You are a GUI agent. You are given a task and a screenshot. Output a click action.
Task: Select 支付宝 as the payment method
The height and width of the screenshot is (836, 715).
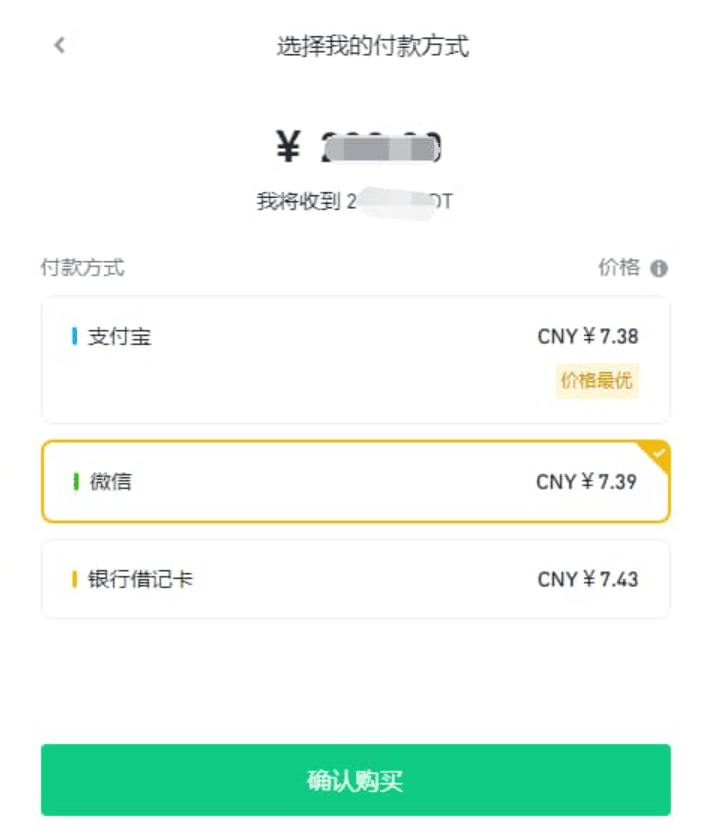355,359
